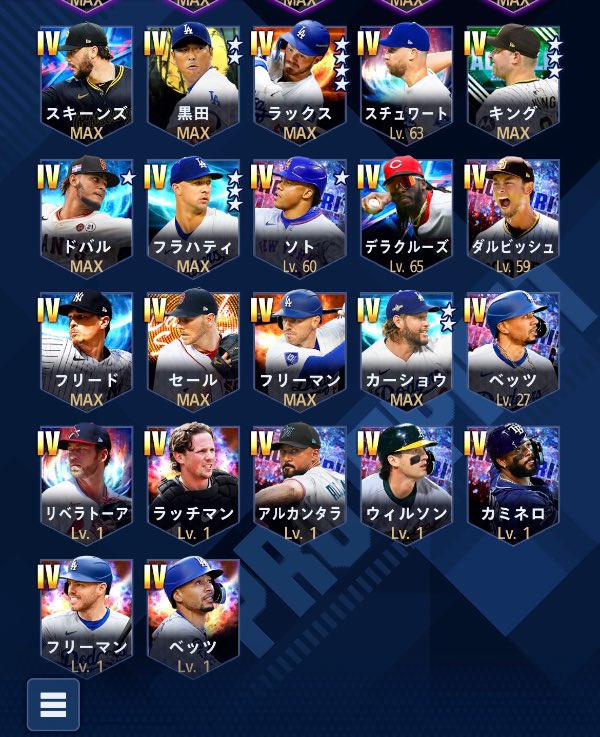The image size is (600, 737).
Task: Choose the フリーマン MAX card
Action: [300, 352]
